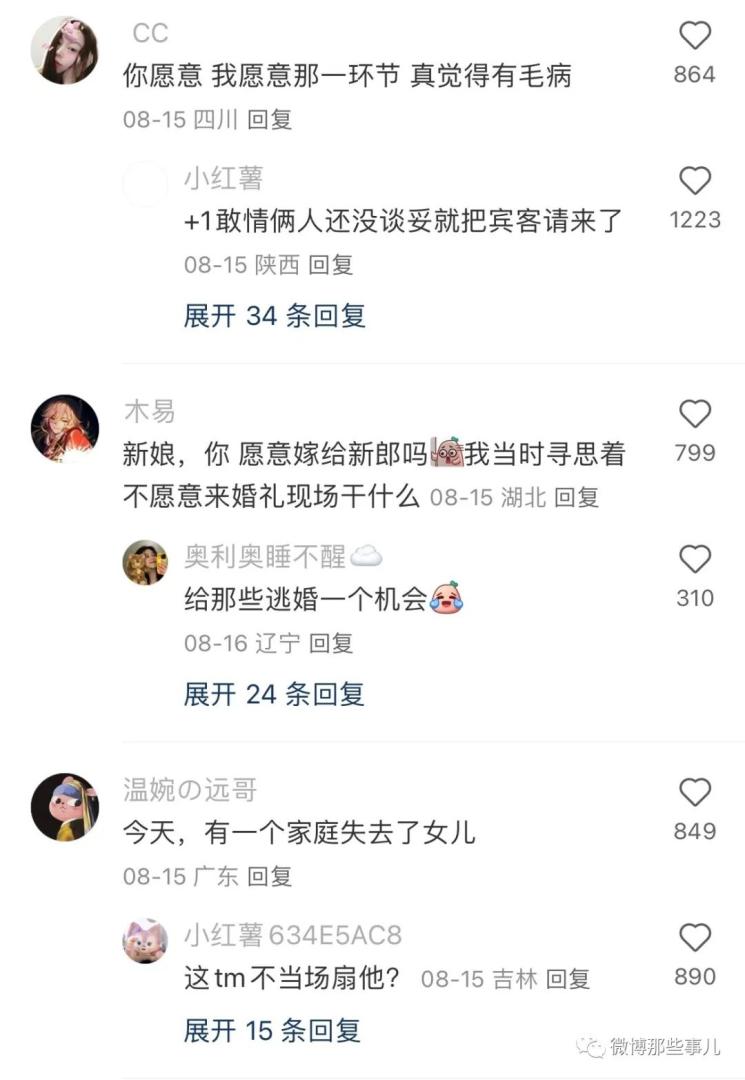Expand 24 replies under 木易's comment
The width and height of the screenshot is (745, 1080).
275,693
